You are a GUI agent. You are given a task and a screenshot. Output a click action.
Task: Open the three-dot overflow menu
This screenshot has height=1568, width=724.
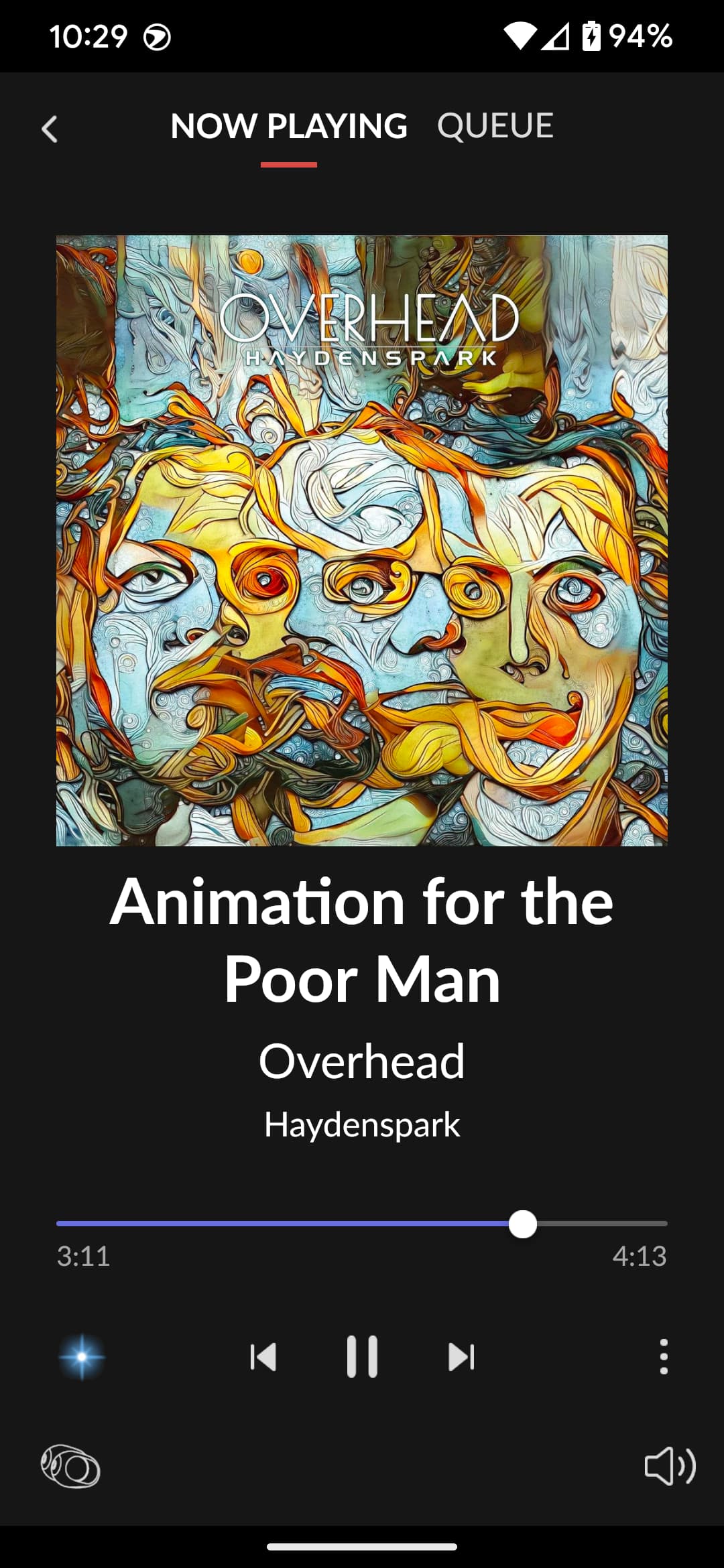663,1357
